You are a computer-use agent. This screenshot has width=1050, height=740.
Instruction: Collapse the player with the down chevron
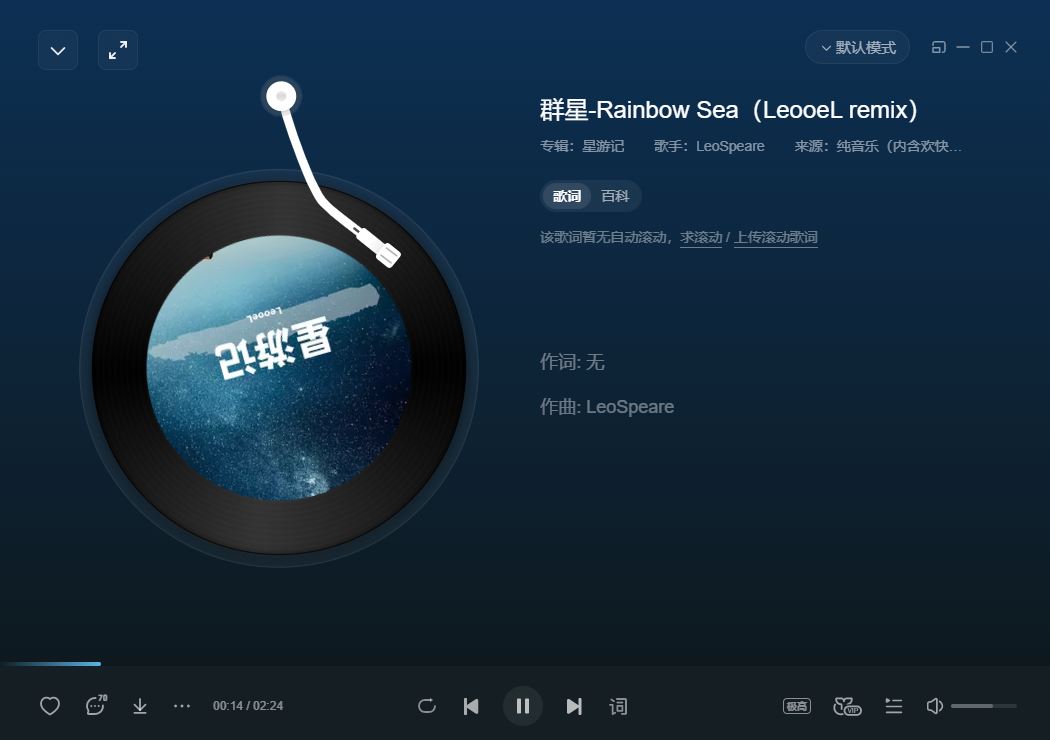pos(58,50)
